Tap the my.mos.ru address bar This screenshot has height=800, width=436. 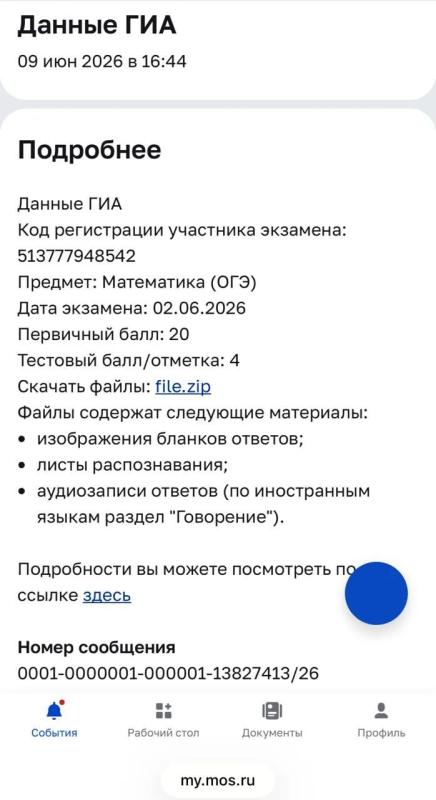[x=218, y=780]
